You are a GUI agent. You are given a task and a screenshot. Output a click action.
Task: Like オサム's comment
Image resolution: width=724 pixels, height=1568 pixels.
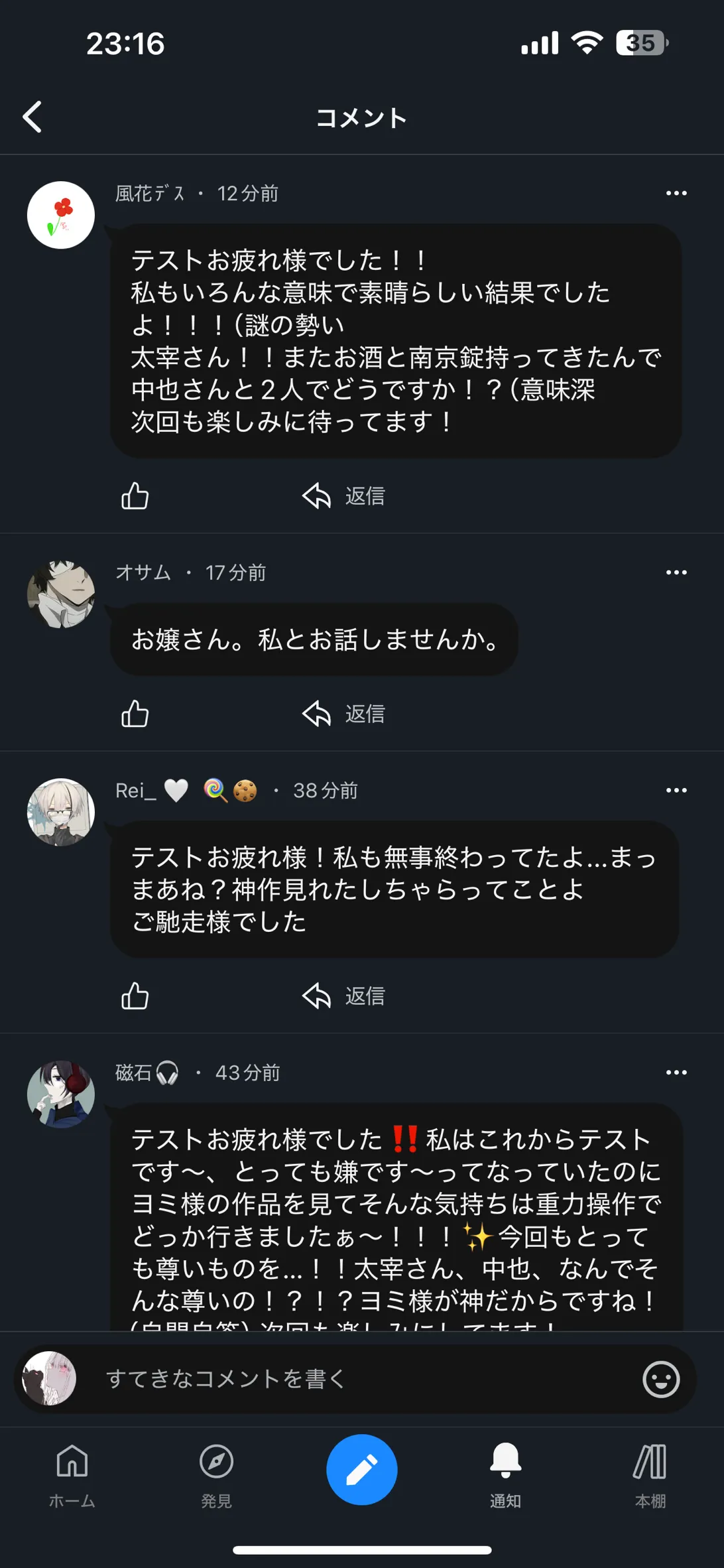135,714
